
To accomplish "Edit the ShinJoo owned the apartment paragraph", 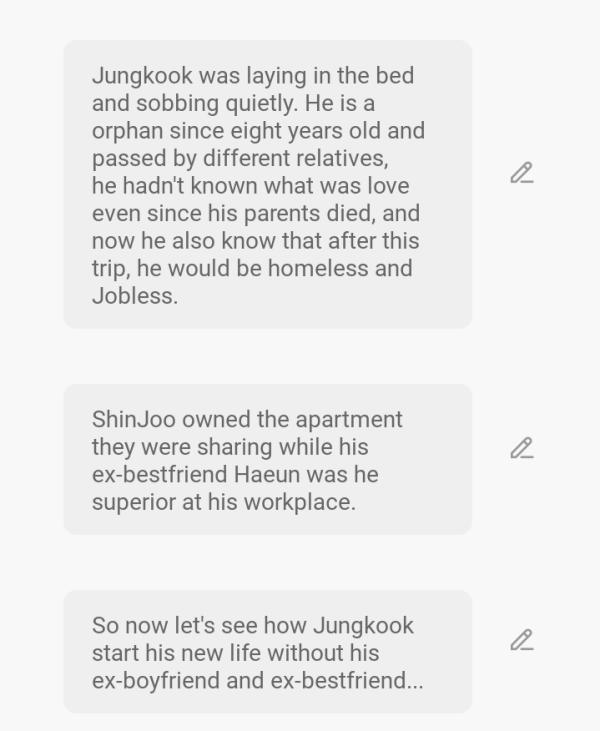I will (x=521, y=448).
